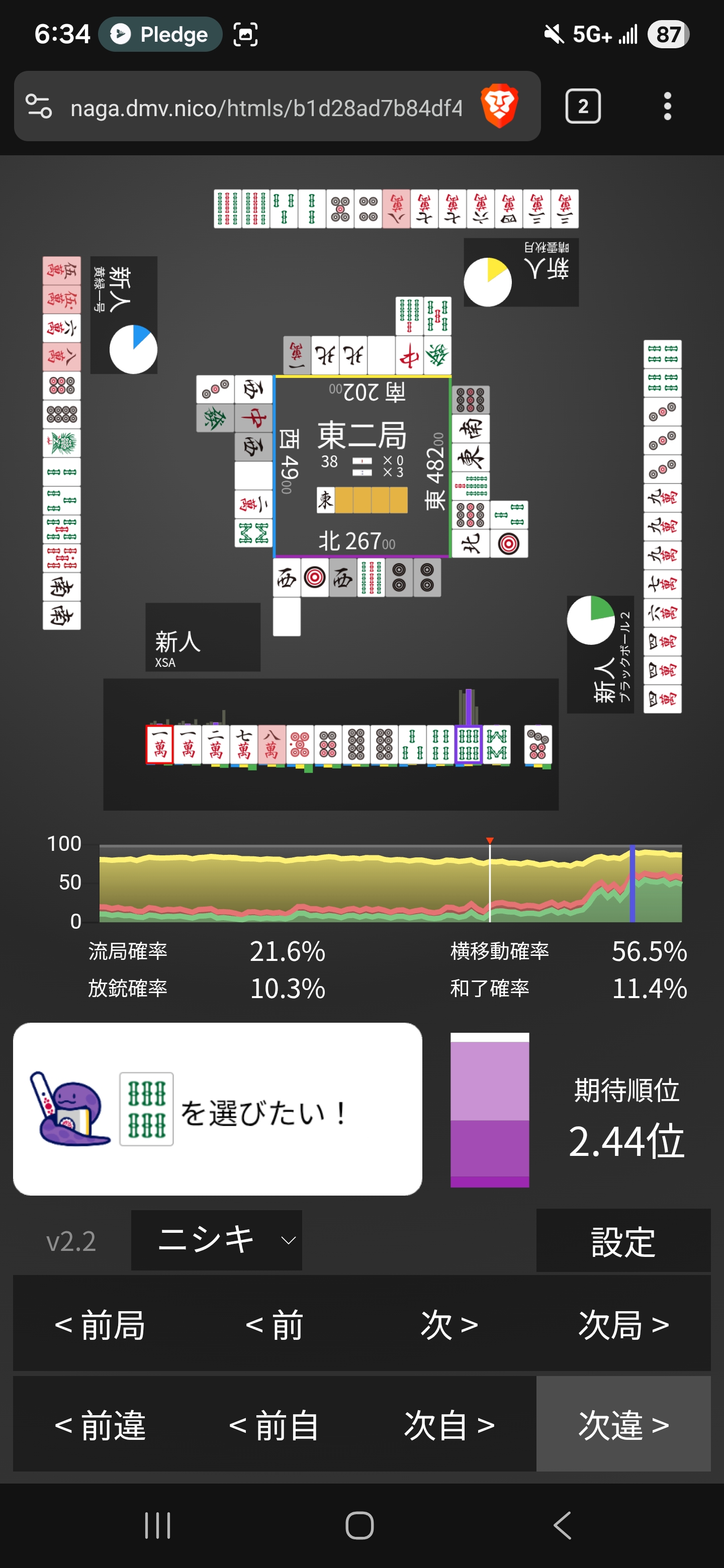The height and width of the screenshot is (1568, 724).
Task: Open Brave Shields lion icon
Action: [x=499, y=107]
